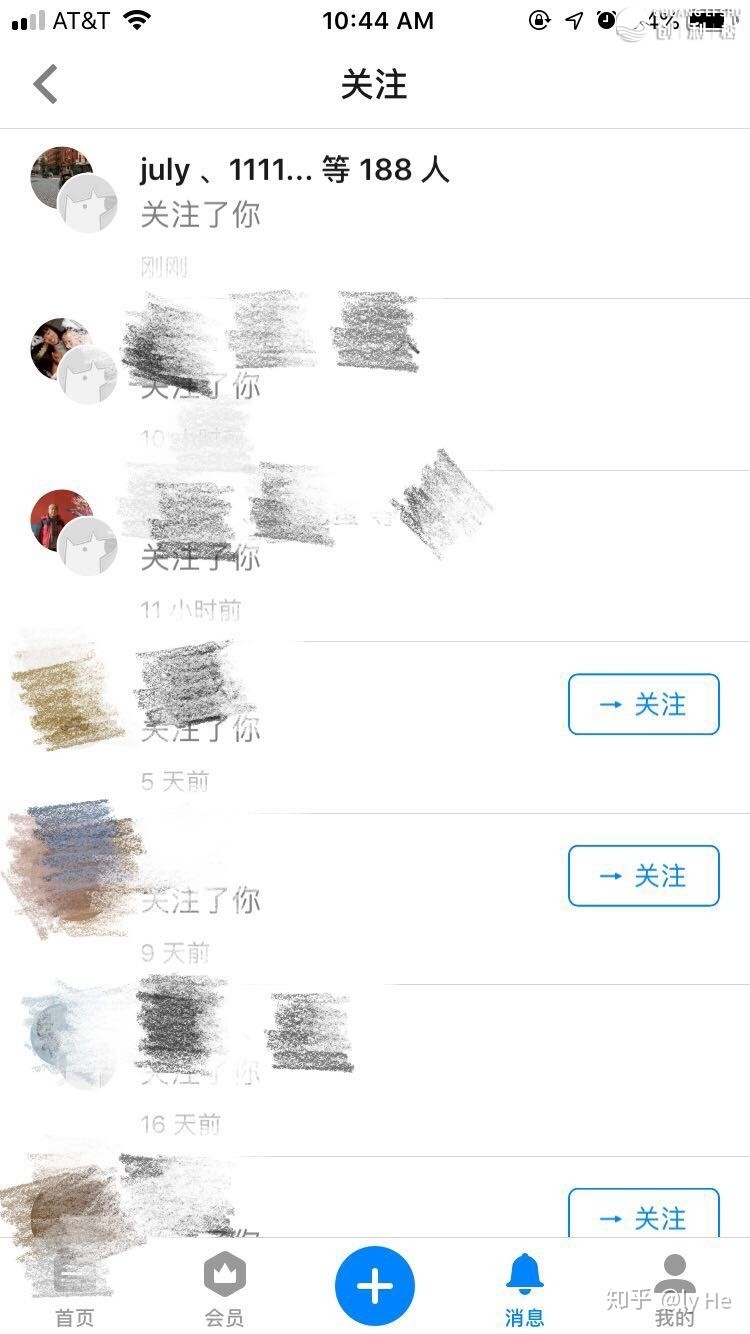Switch to the 首页 tab

(x=74, y=1290)
